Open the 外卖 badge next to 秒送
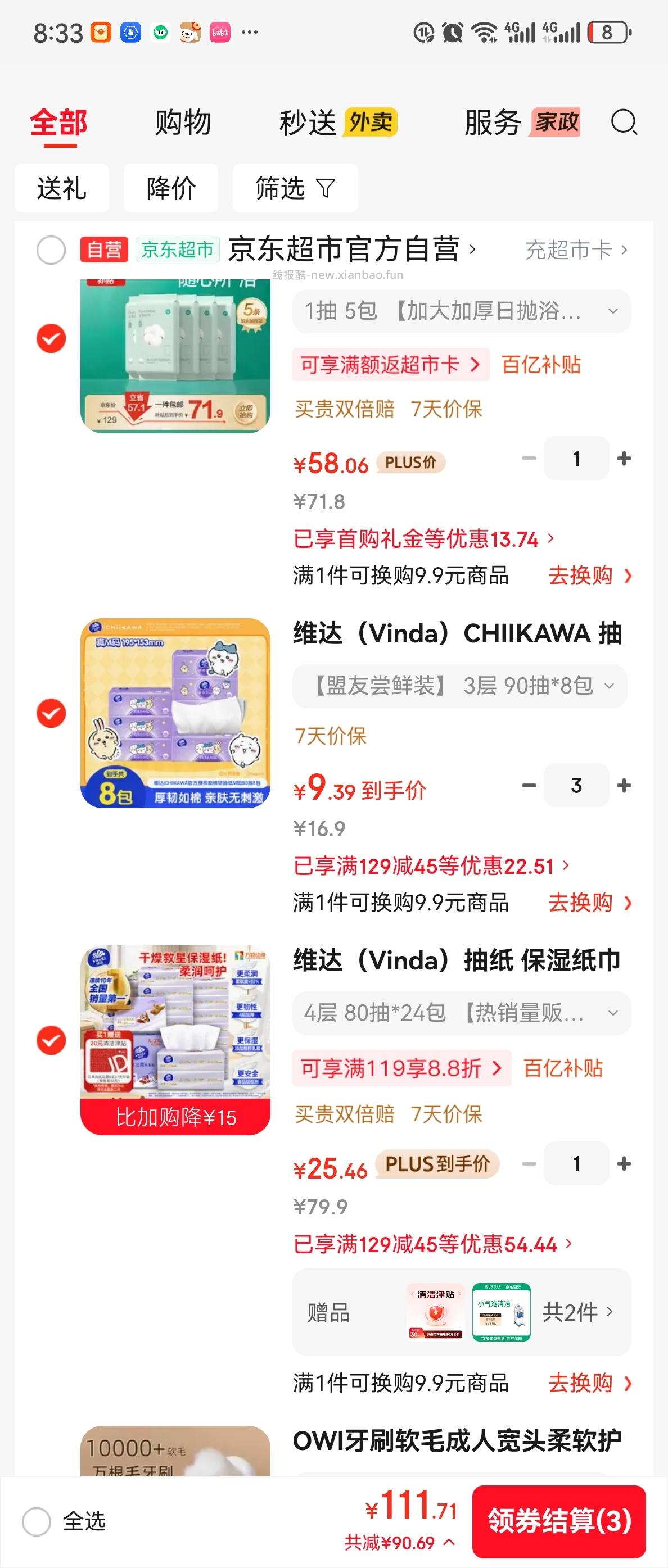 373,123
